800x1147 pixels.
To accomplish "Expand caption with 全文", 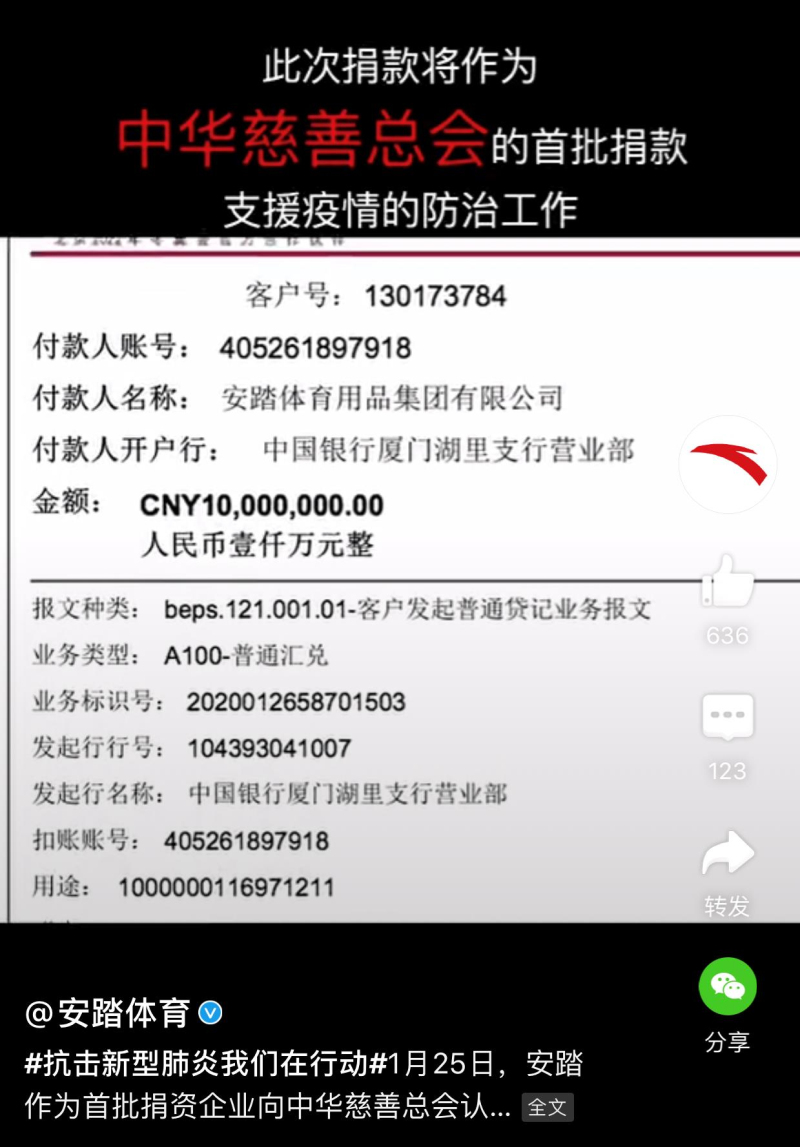I will (548, 1107).
